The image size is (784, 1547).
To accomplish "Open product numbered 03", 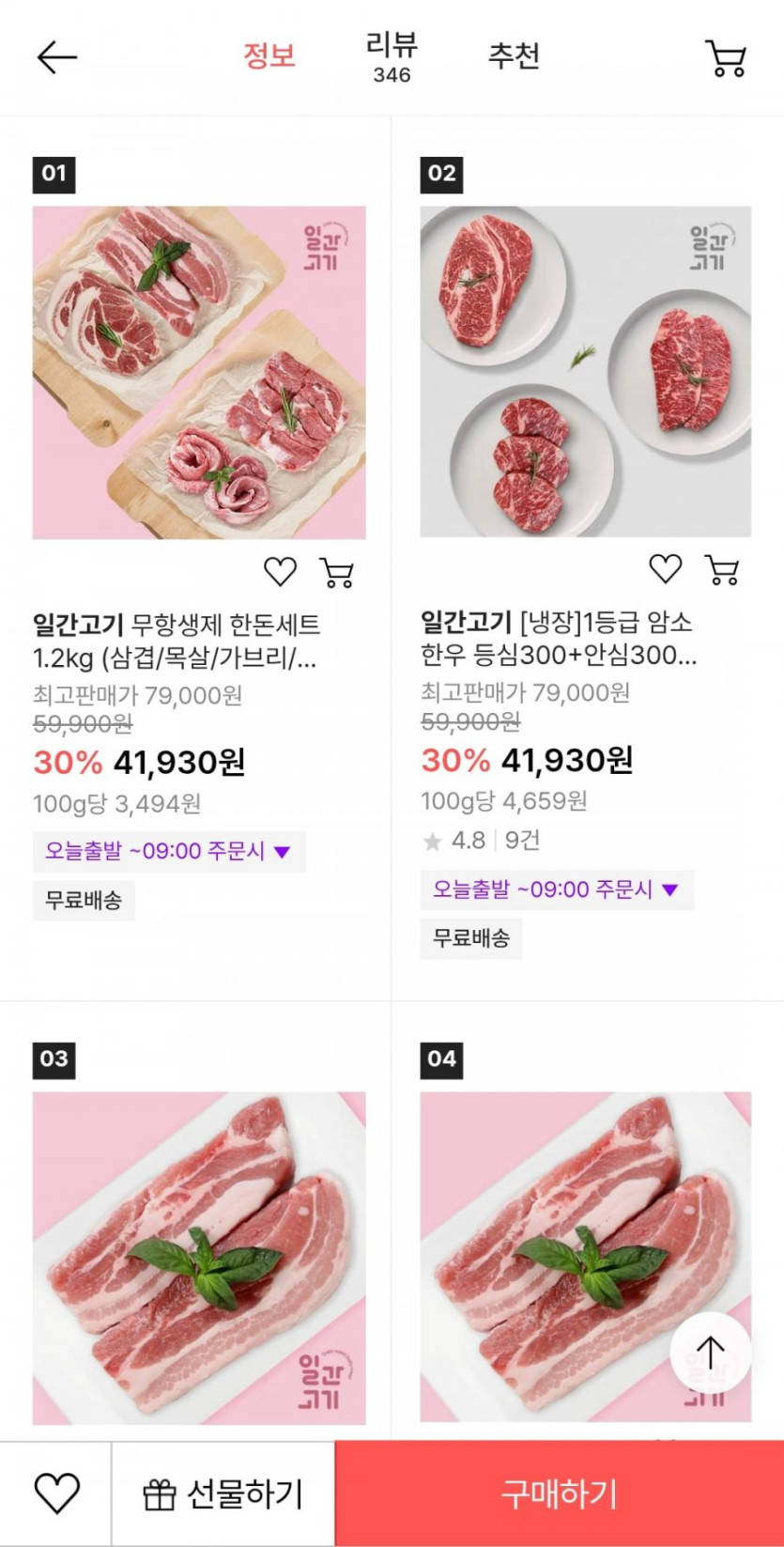I will (199, 1257).
